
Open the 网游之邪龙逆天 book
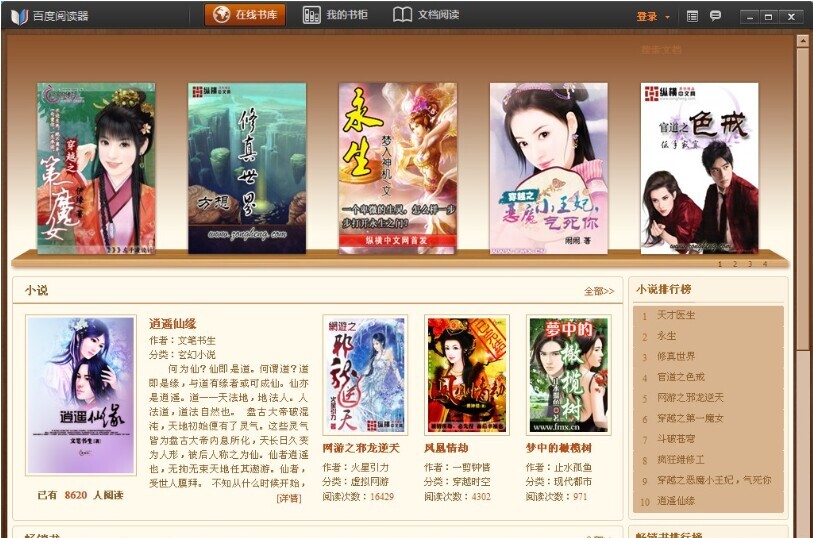coord(364,375)
